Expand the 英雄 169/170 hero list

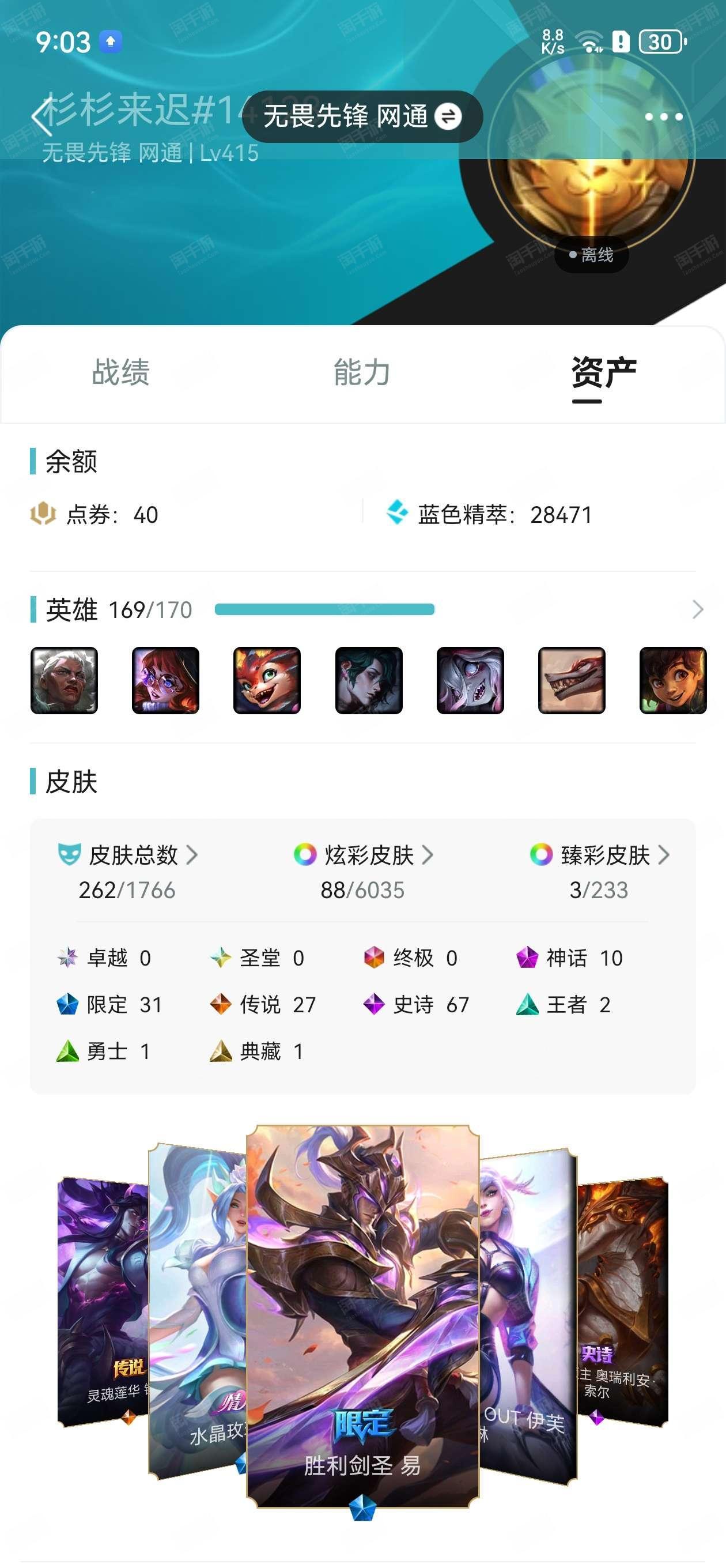point(697,609)
